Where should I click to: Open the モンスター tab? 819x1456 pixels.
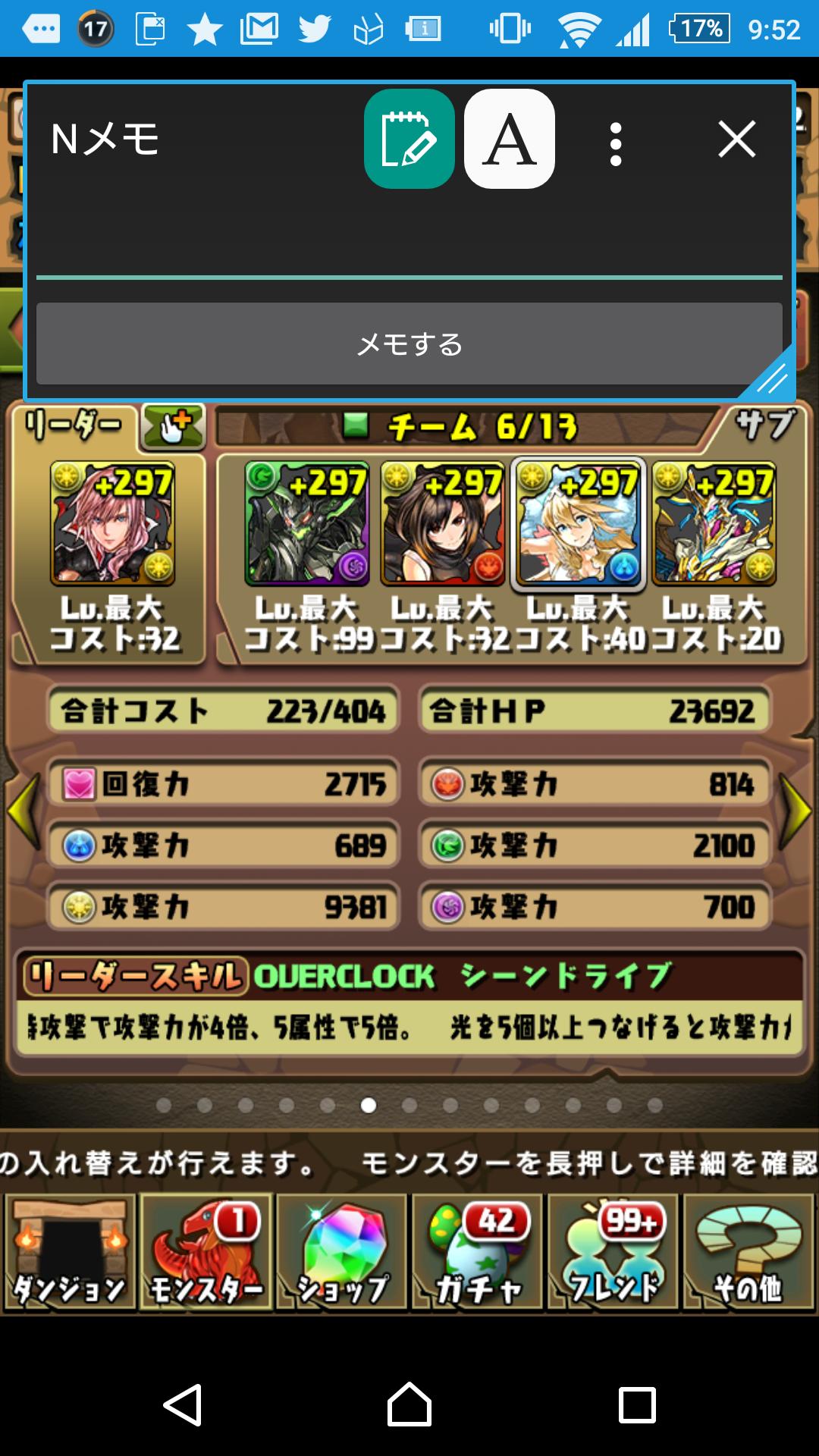206,1252
